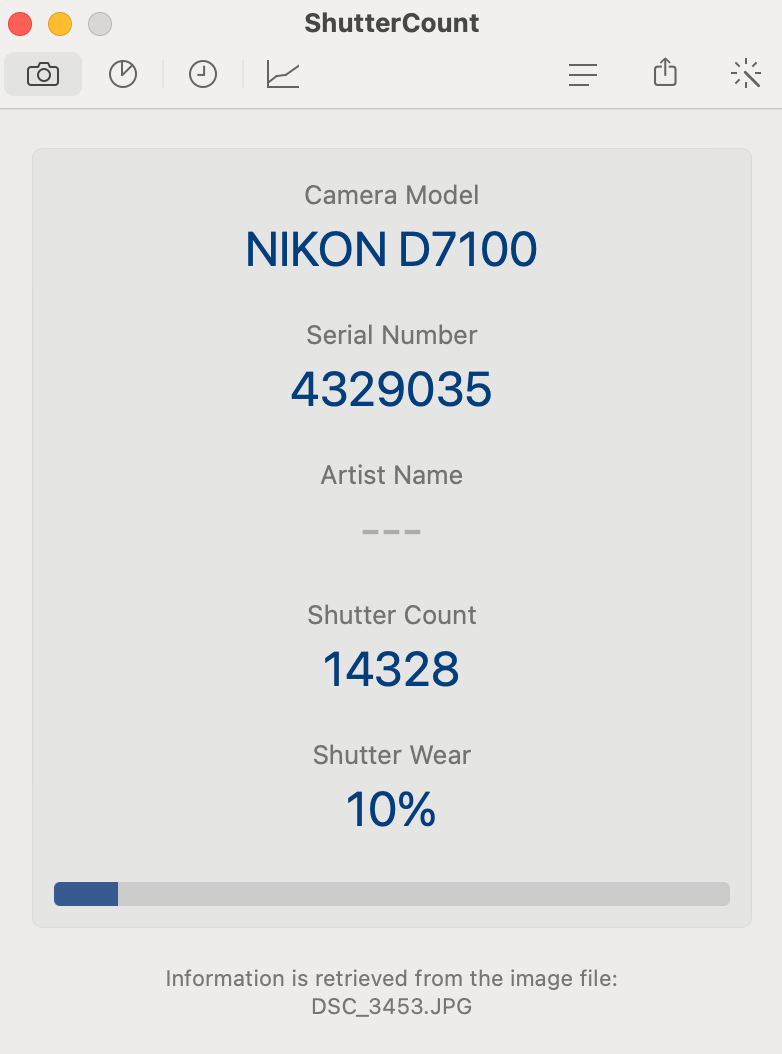Viewport: 782px width, 1054px height.
Task: Switch to the camera summary tab
Action: pos(43,74)
